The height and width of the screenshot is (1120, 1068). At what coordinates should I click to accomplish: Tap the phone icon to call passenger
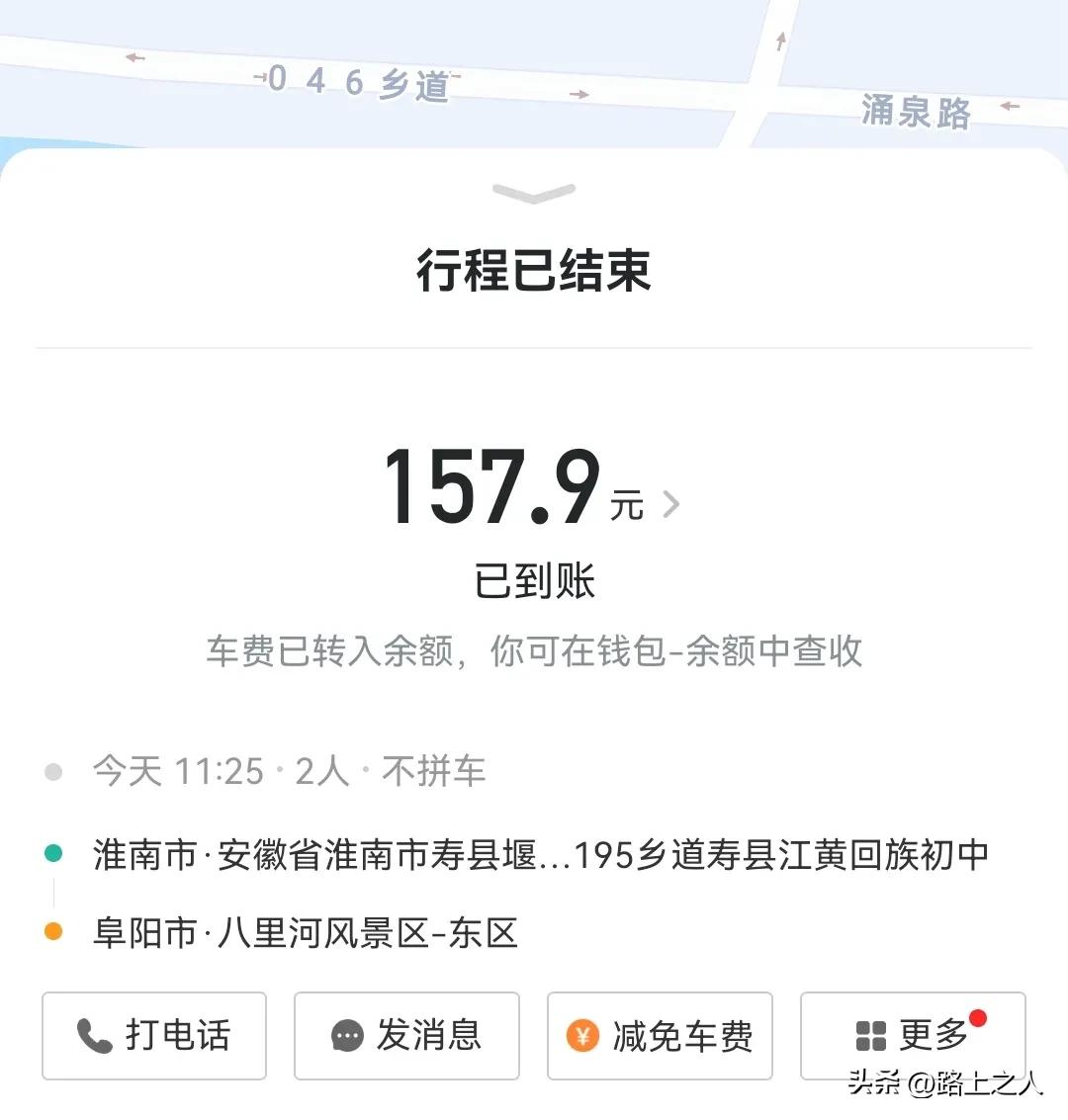point(92,1037)
